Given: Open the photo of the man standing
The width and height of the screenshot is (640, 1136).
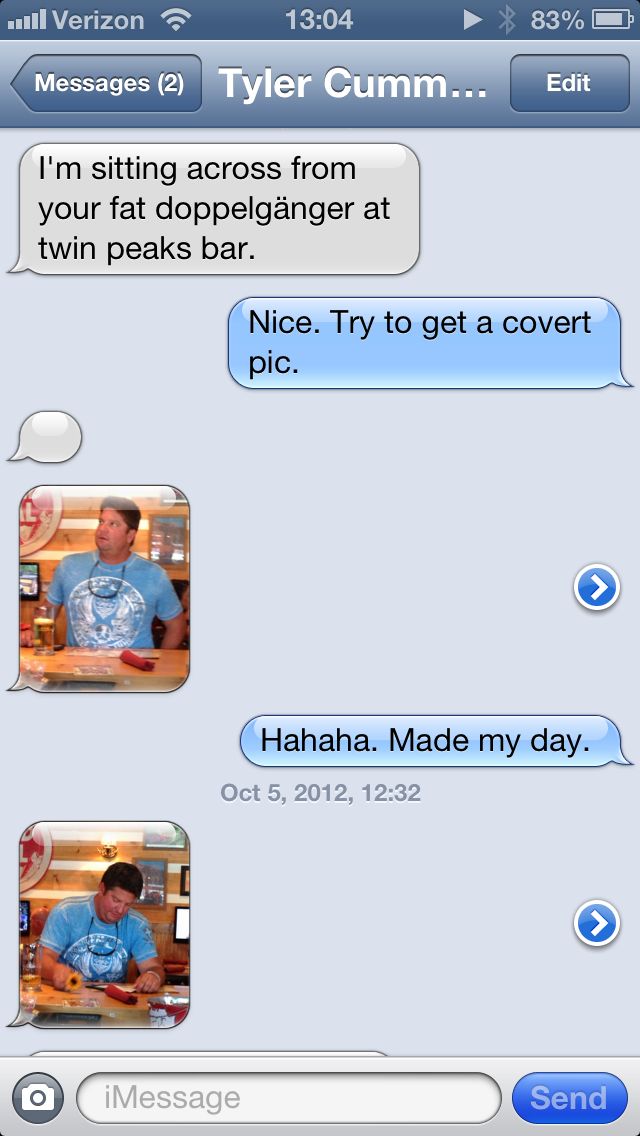Looking at the screenshot, I should click(104, 588).
